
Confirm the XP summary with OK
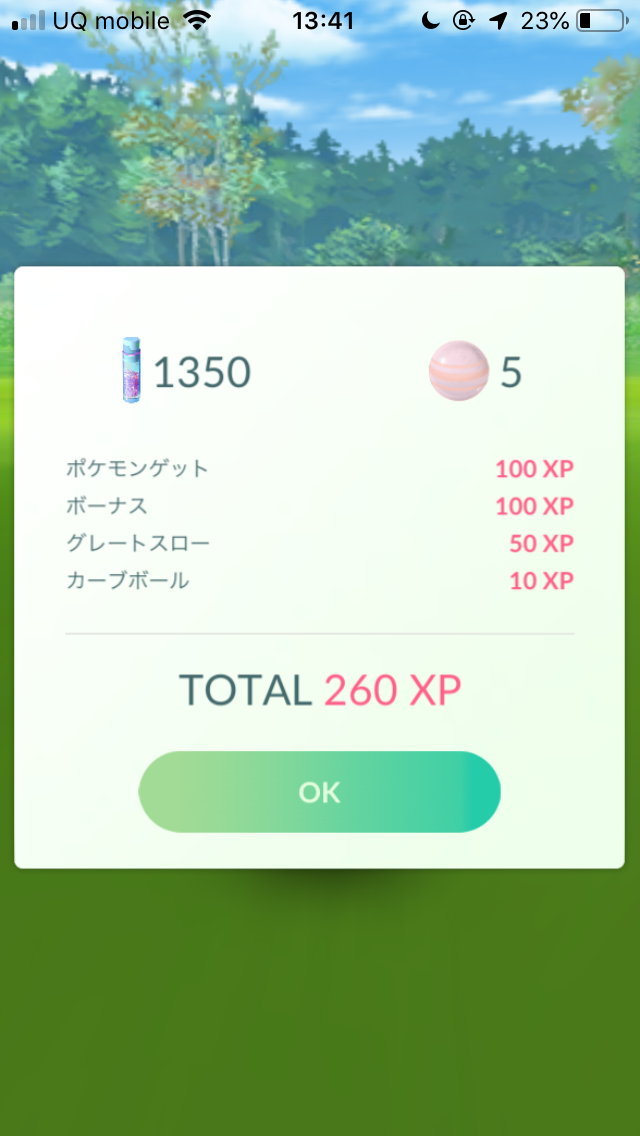pyautogui.click(x=319, y=792)
